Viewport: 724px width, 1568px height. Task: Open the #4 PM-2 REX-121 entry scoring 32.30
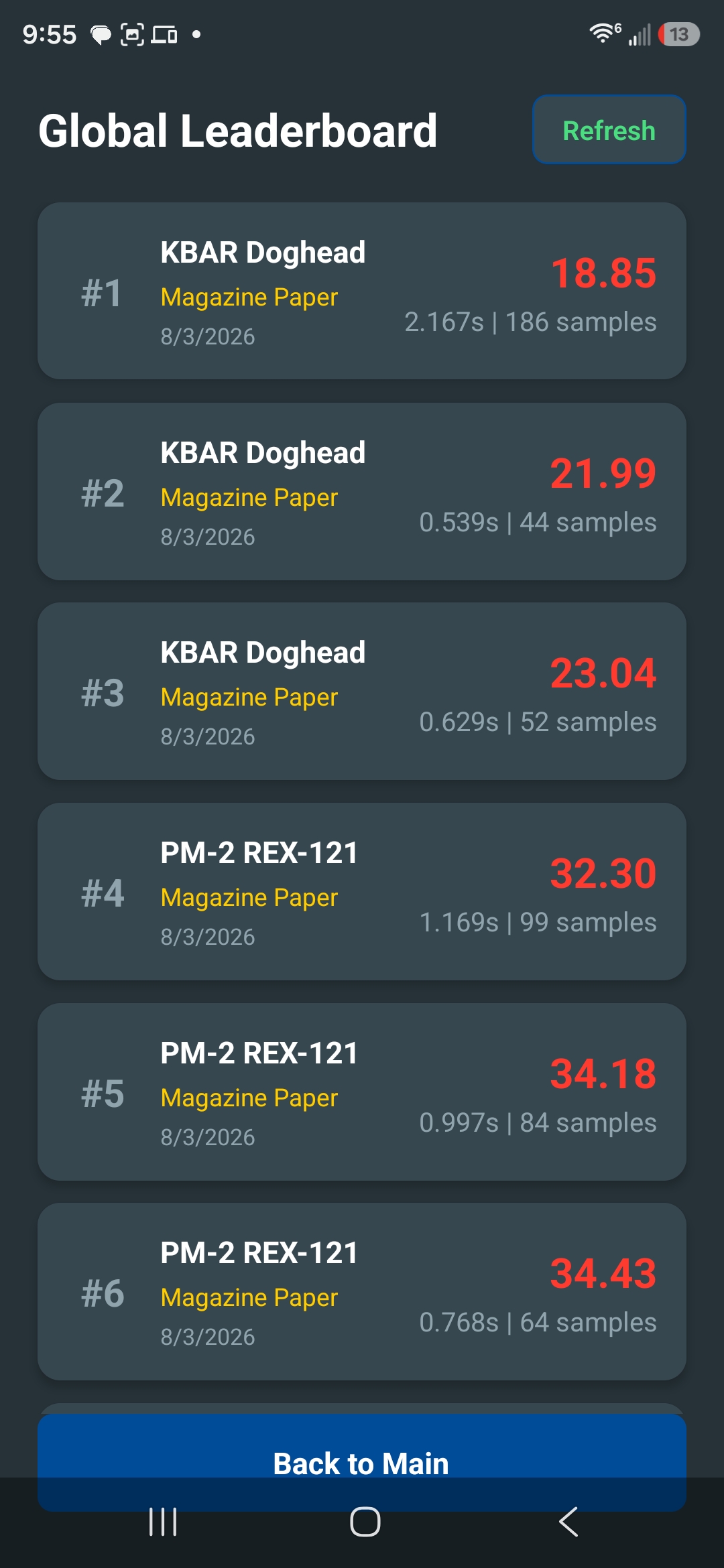click(x=362, y=891)
